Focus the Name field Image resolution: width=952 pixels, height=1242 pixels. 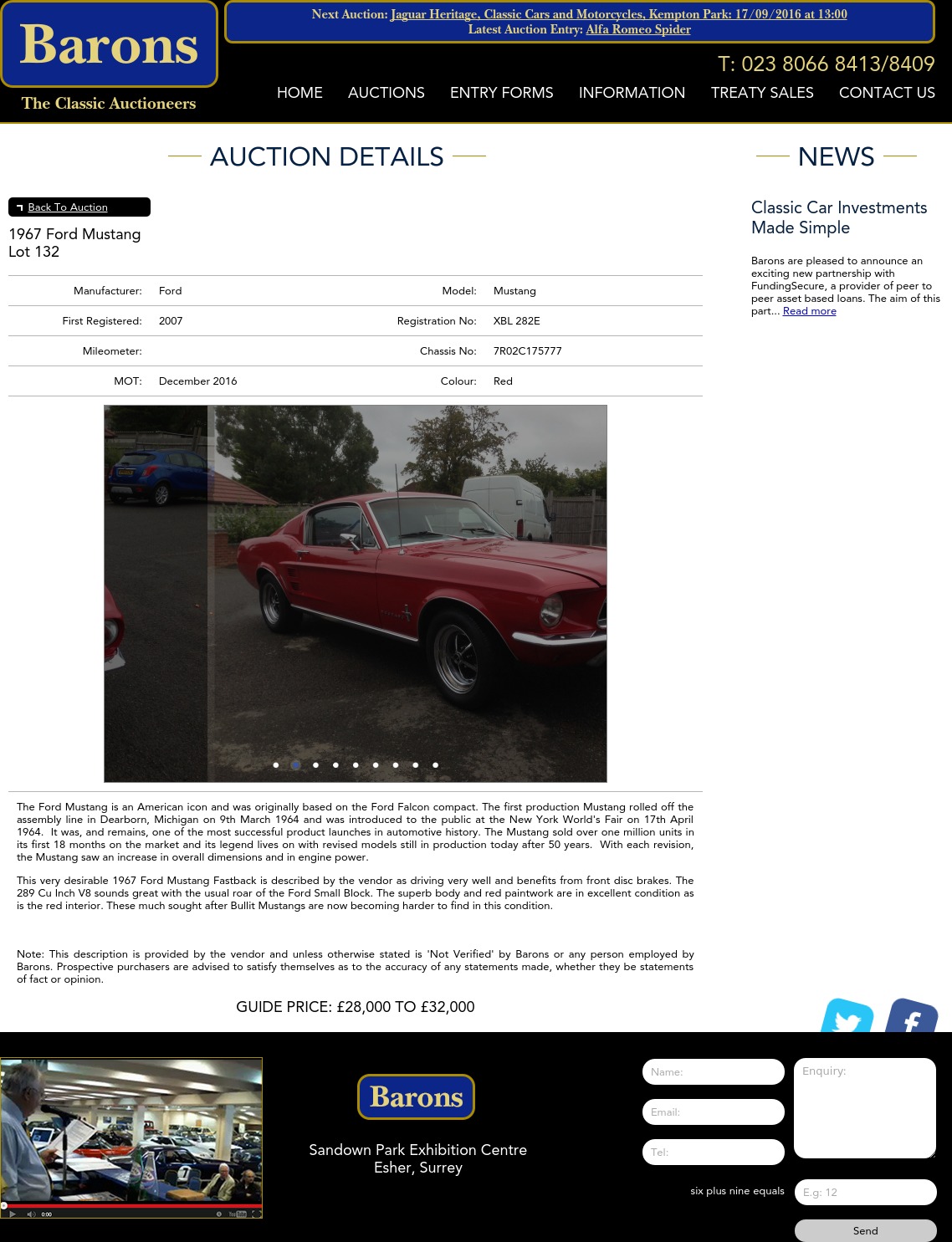click(713, 1072)
